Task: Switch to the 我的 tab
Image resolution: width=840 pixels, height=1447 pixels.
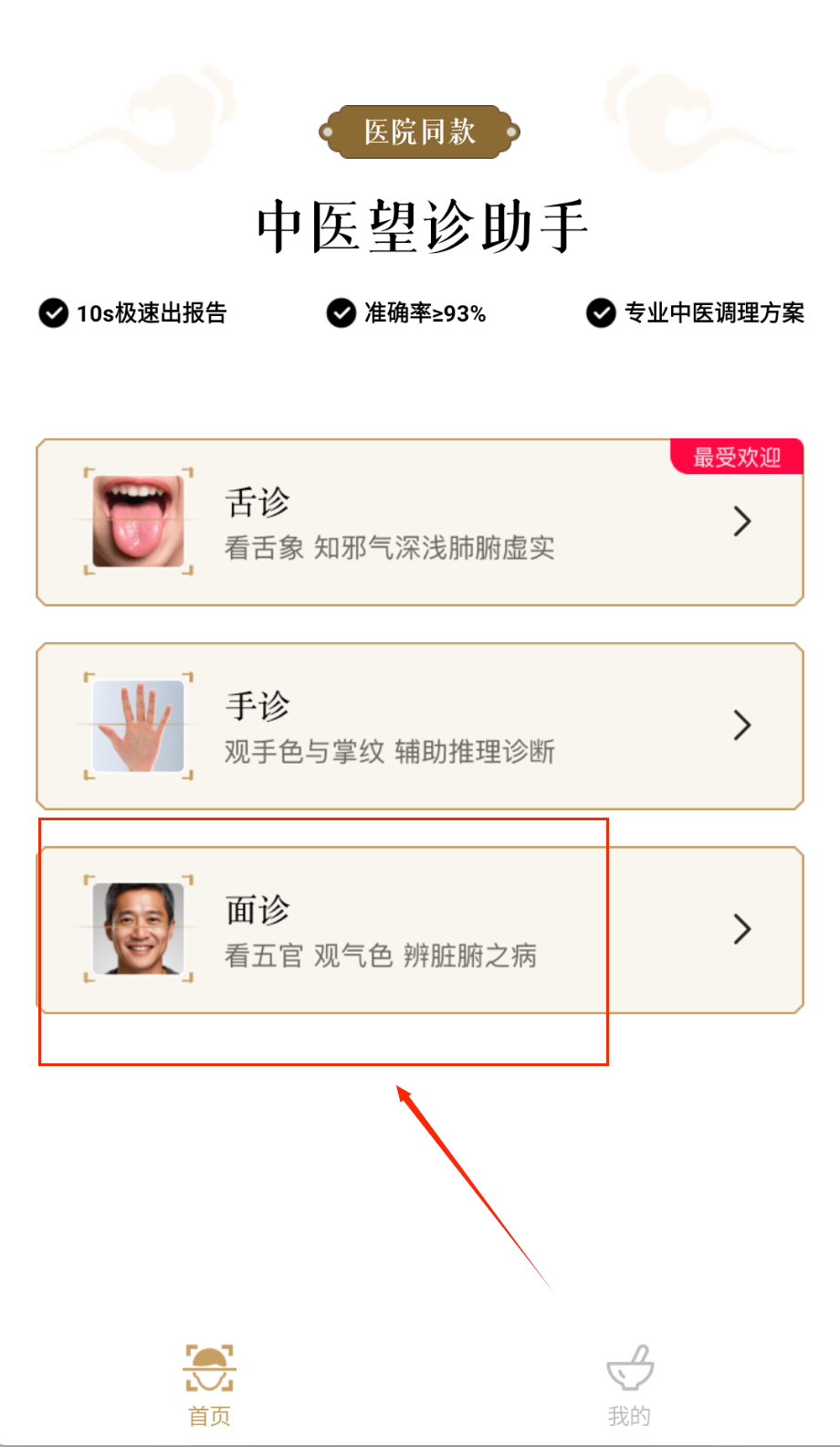Action: coord(629,1385)
